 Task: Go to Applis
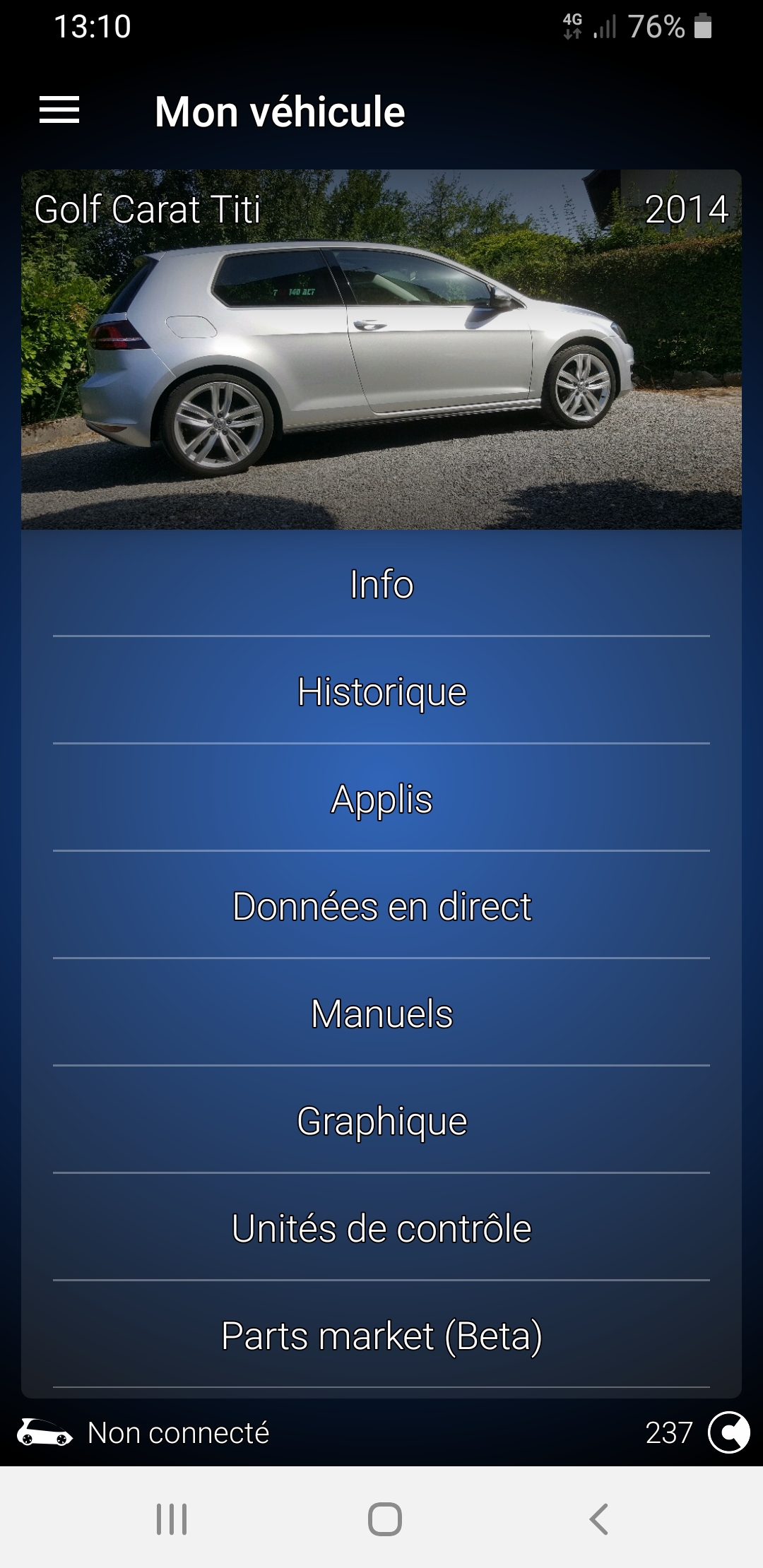point(381,799)
